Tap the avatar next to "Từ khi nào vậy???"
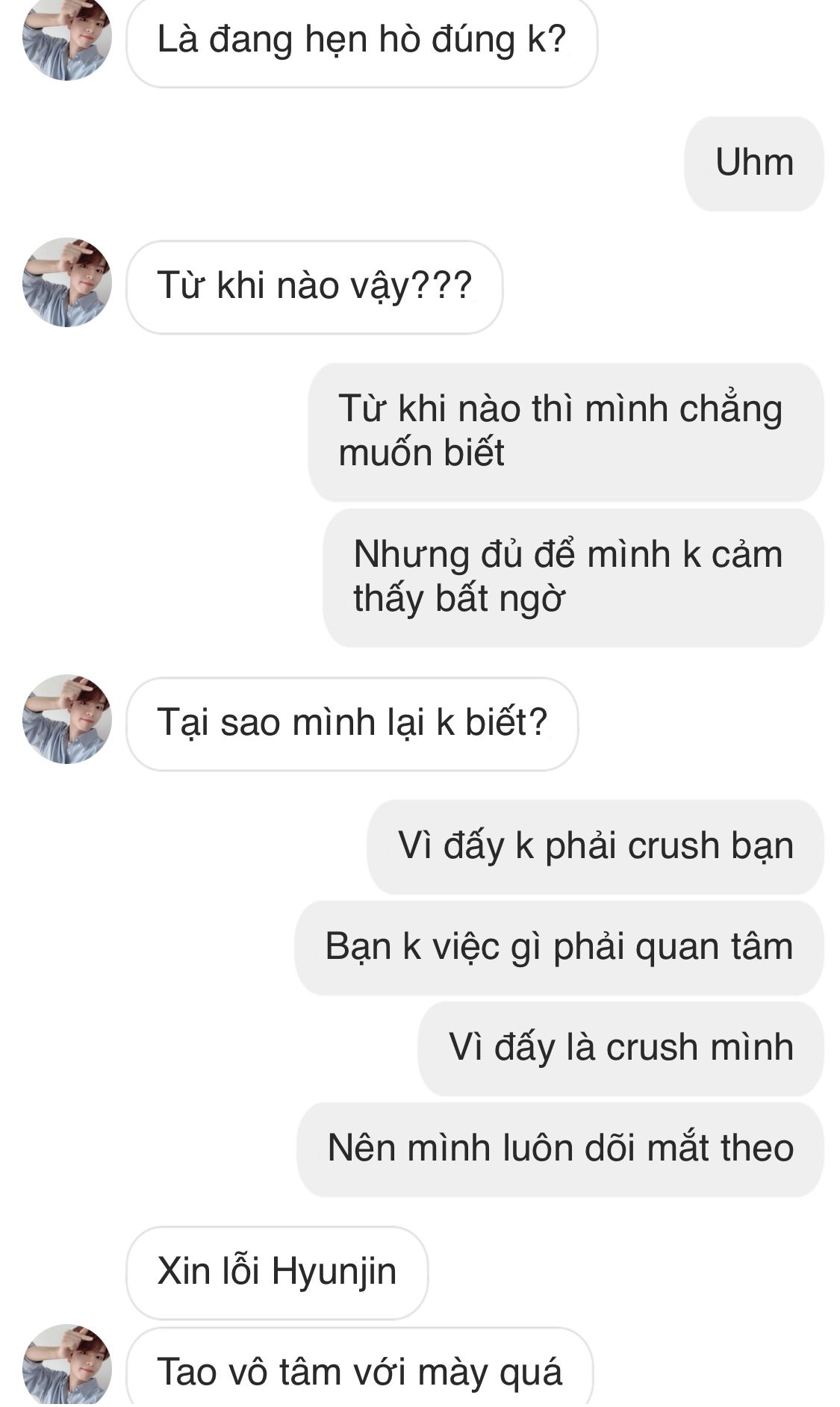Screen dimensions: 840x1407 coord(67,282)
